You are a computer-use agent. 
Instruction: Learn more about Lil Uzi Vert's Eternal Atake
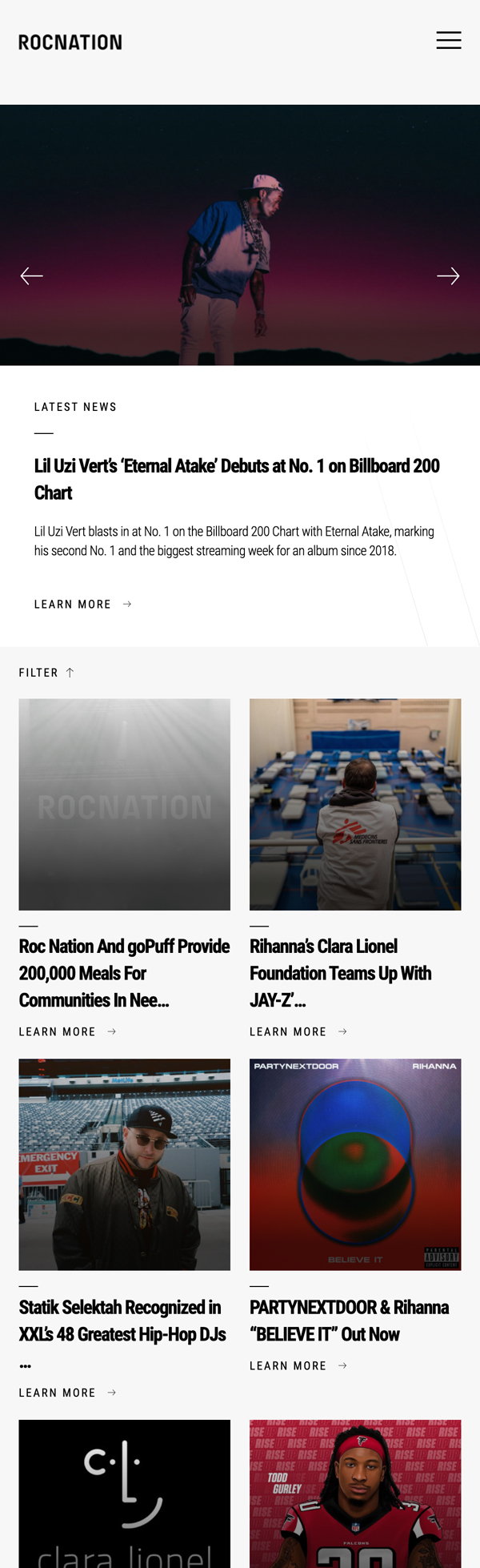pos(82,605)
